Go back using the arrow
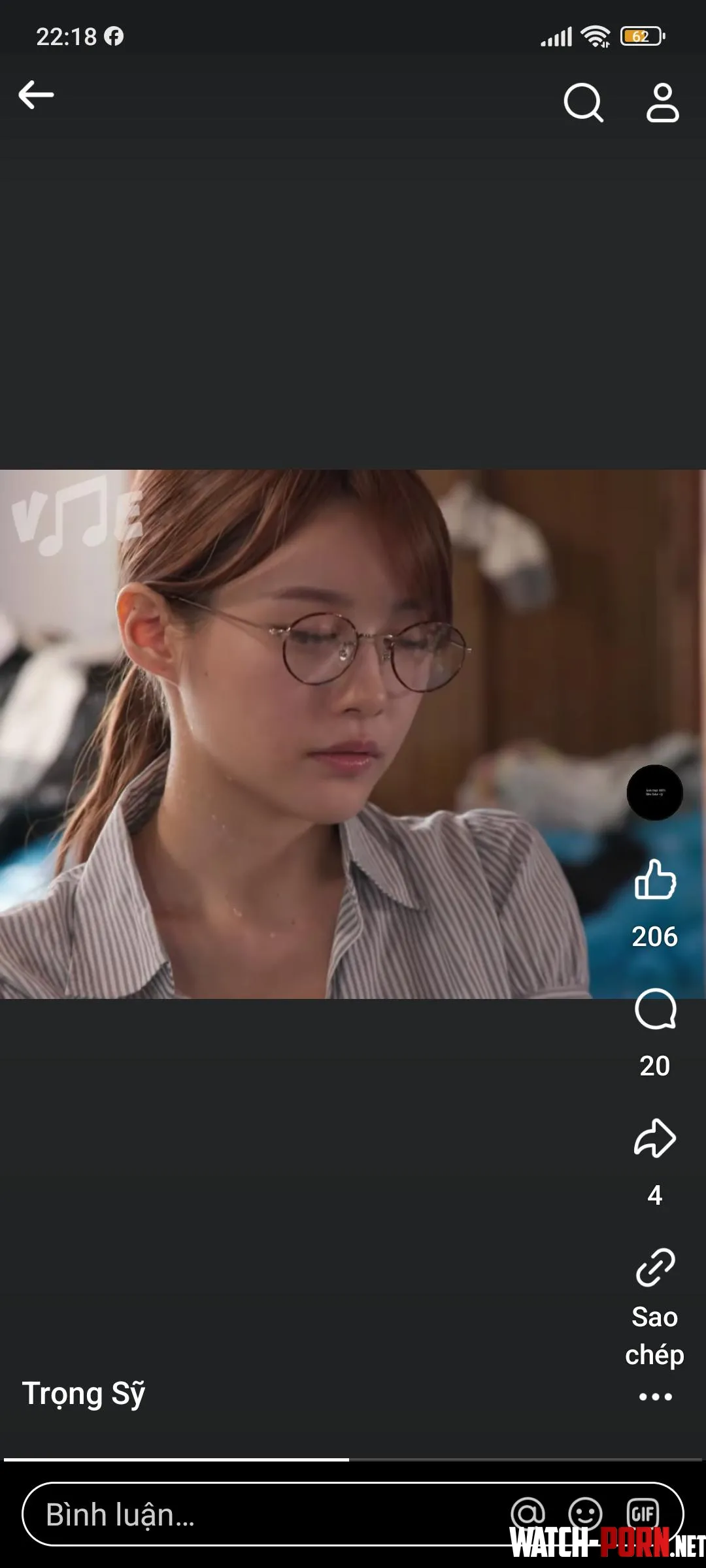This screenshot has width=706, height=1568. click(x=36, y=95)
